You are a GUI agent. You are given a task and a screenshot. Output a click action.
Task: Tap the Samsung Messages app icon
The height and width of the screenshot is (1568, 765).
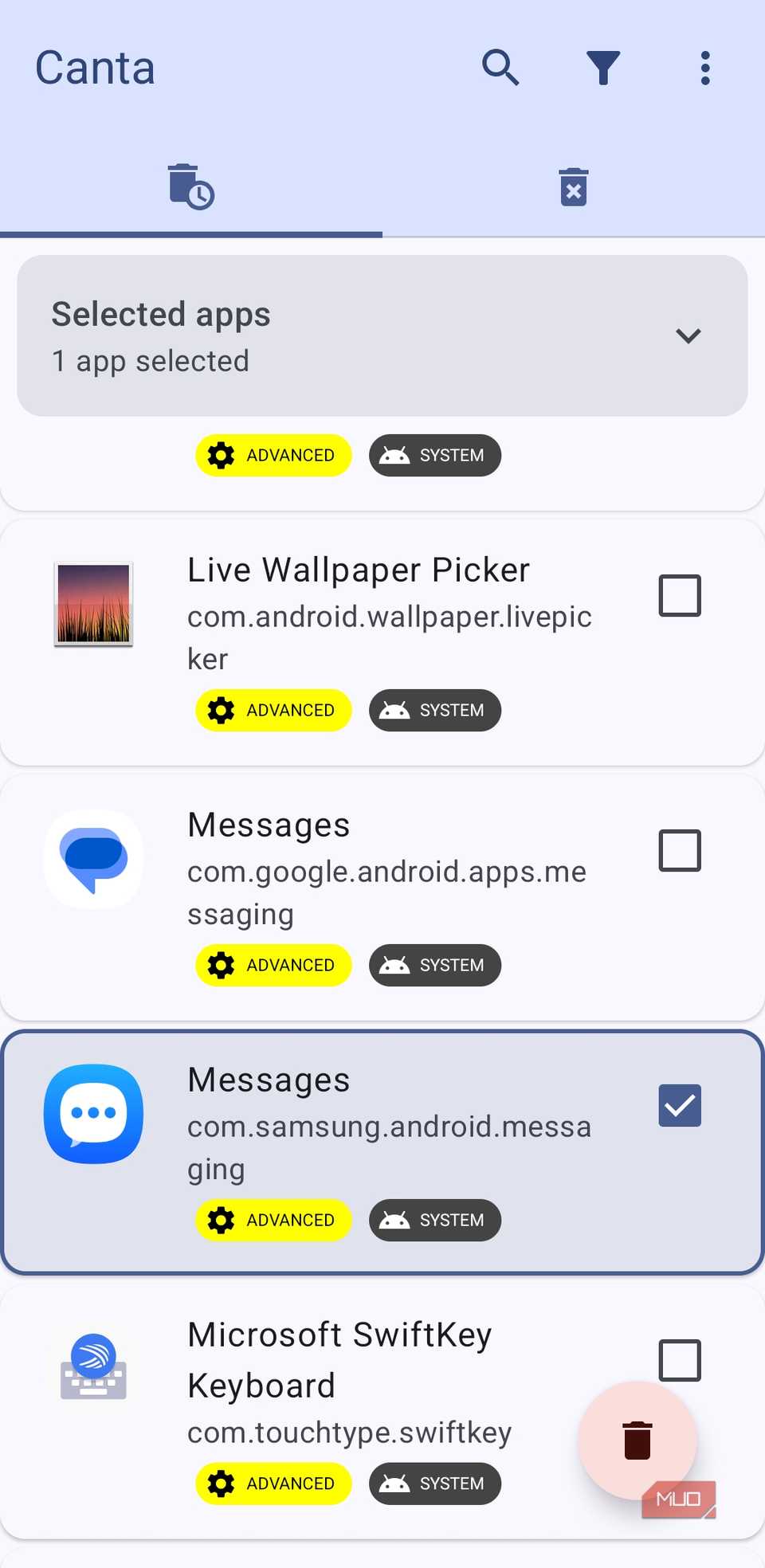point(93,1114)
